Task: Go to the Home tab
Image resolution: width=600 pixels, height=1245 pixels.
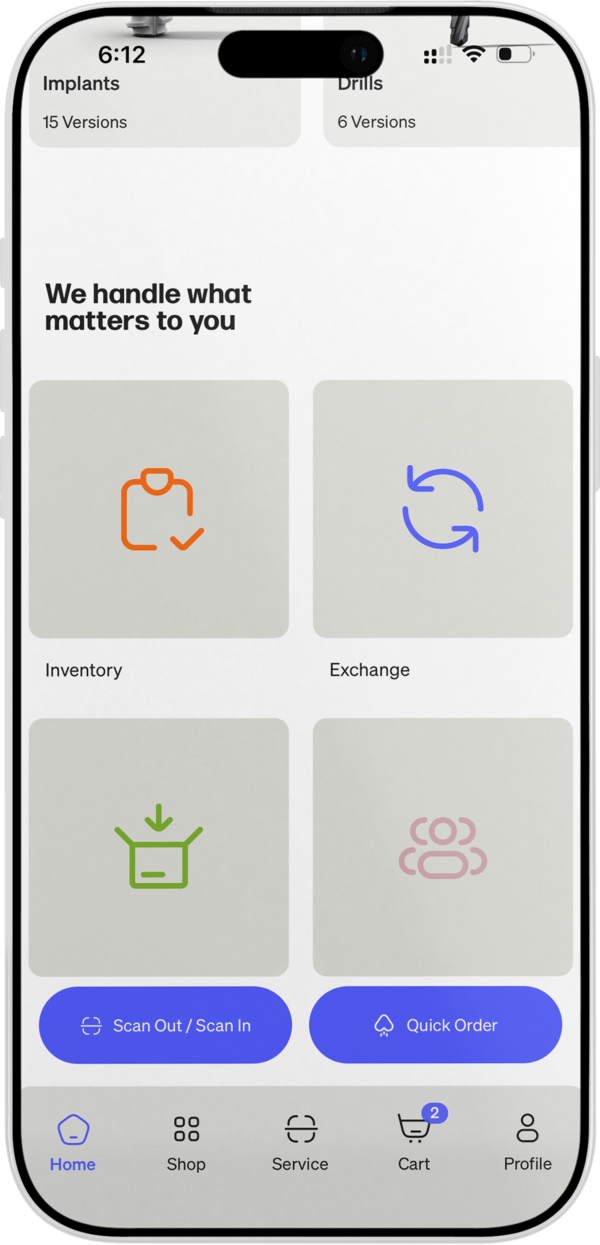Action: tap(73, 1143)
